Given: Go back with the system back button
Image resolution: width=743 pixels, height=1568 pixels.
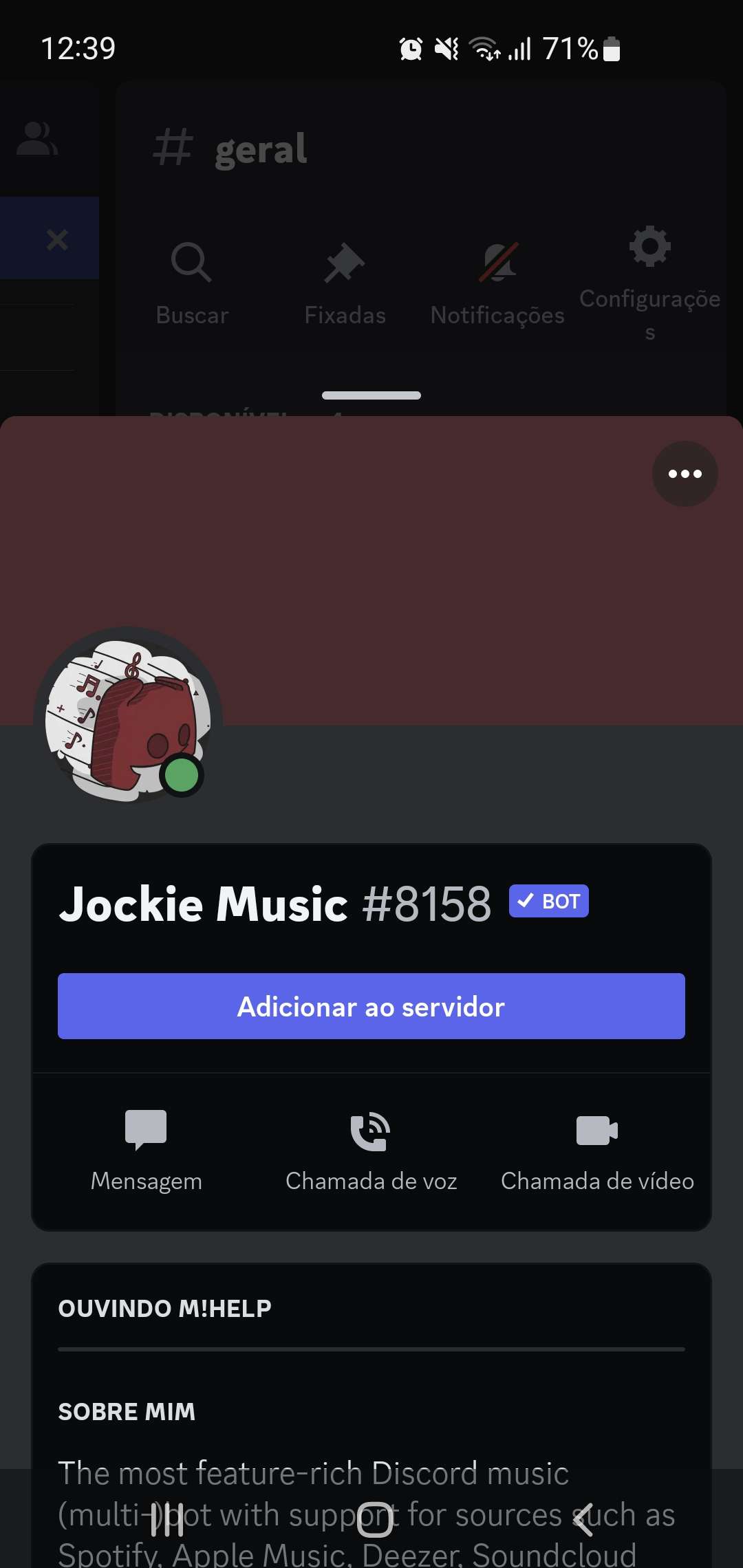Looking at the screenshot, I should [583, 1519].
